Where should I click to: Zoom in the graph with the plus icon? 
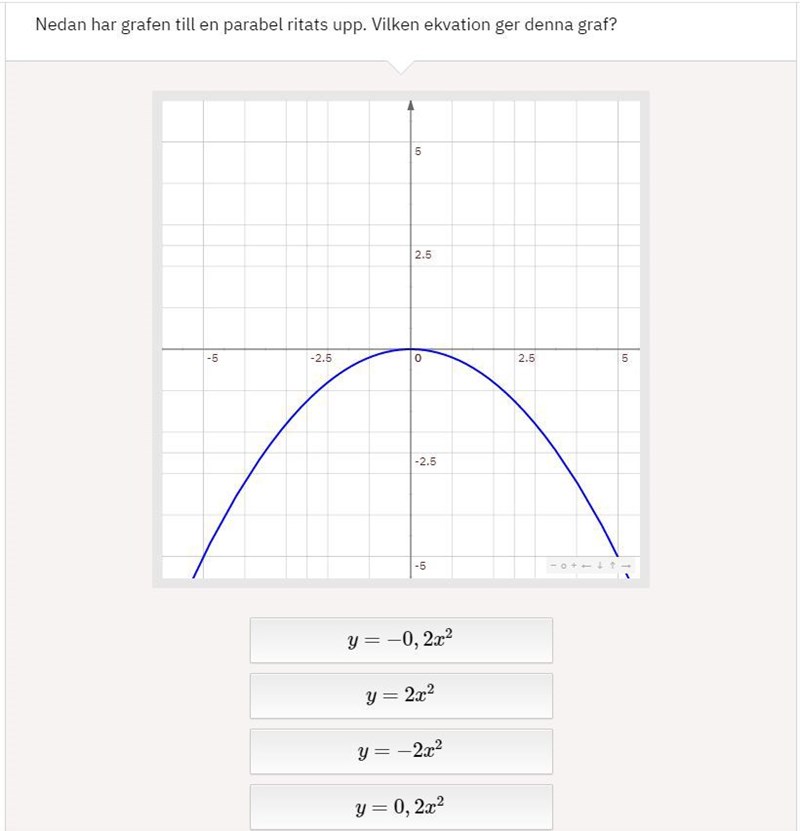[x=574, y=566]
